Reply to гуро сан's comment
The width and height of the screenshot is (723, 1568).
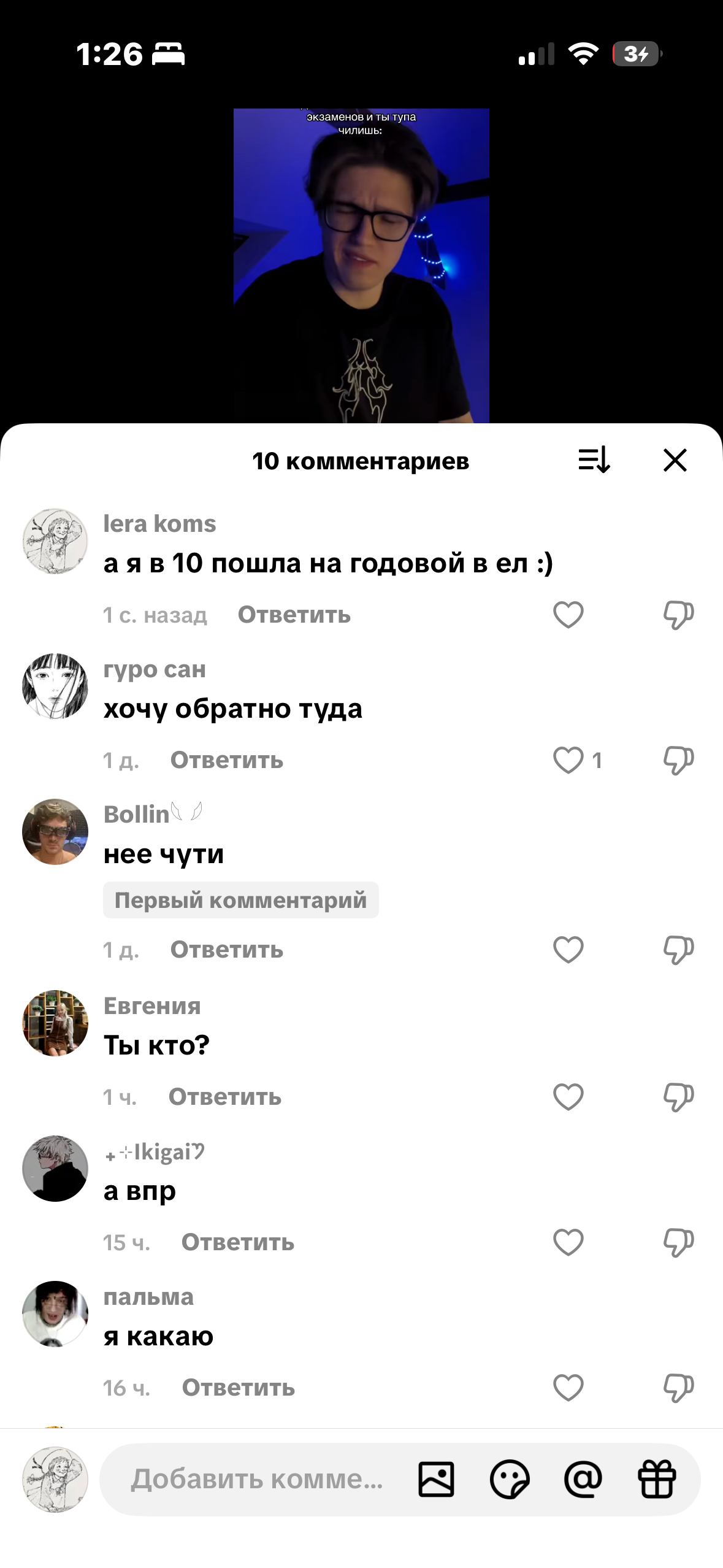pos(226,761)
